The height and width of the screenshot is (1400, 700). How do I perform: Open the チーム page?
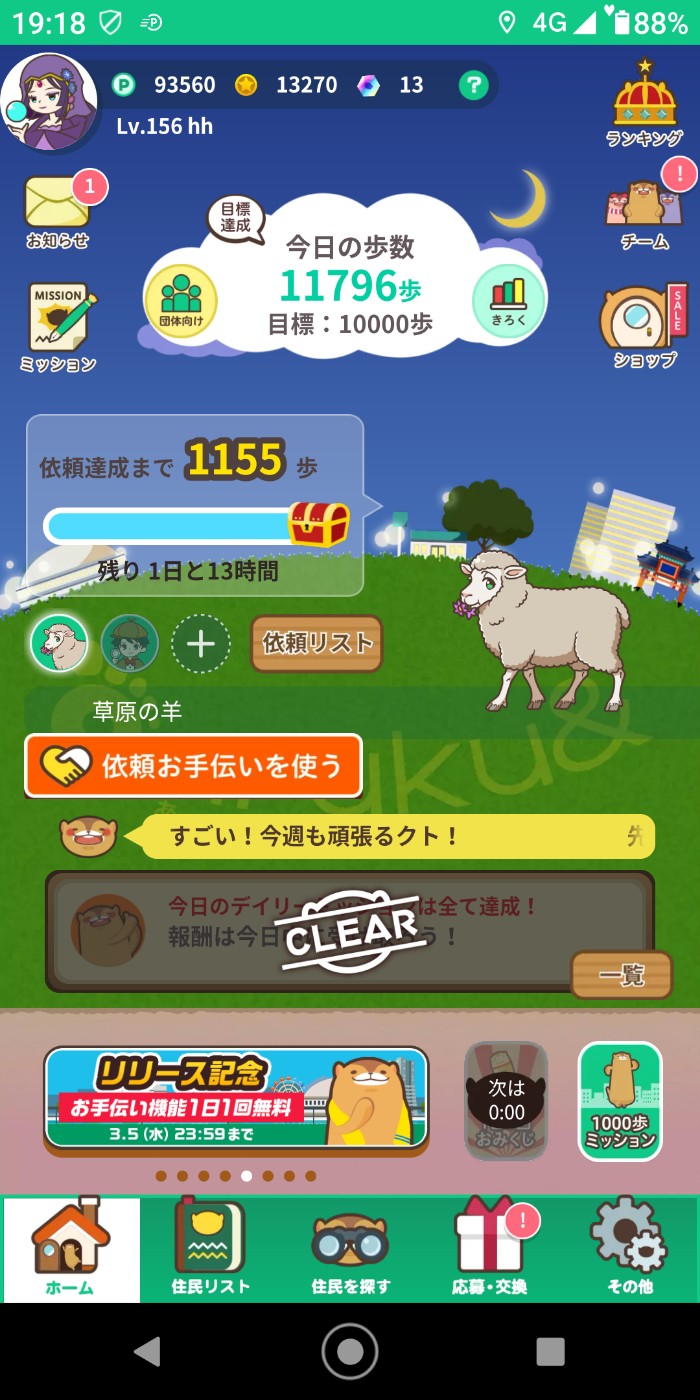click(644, 212)
